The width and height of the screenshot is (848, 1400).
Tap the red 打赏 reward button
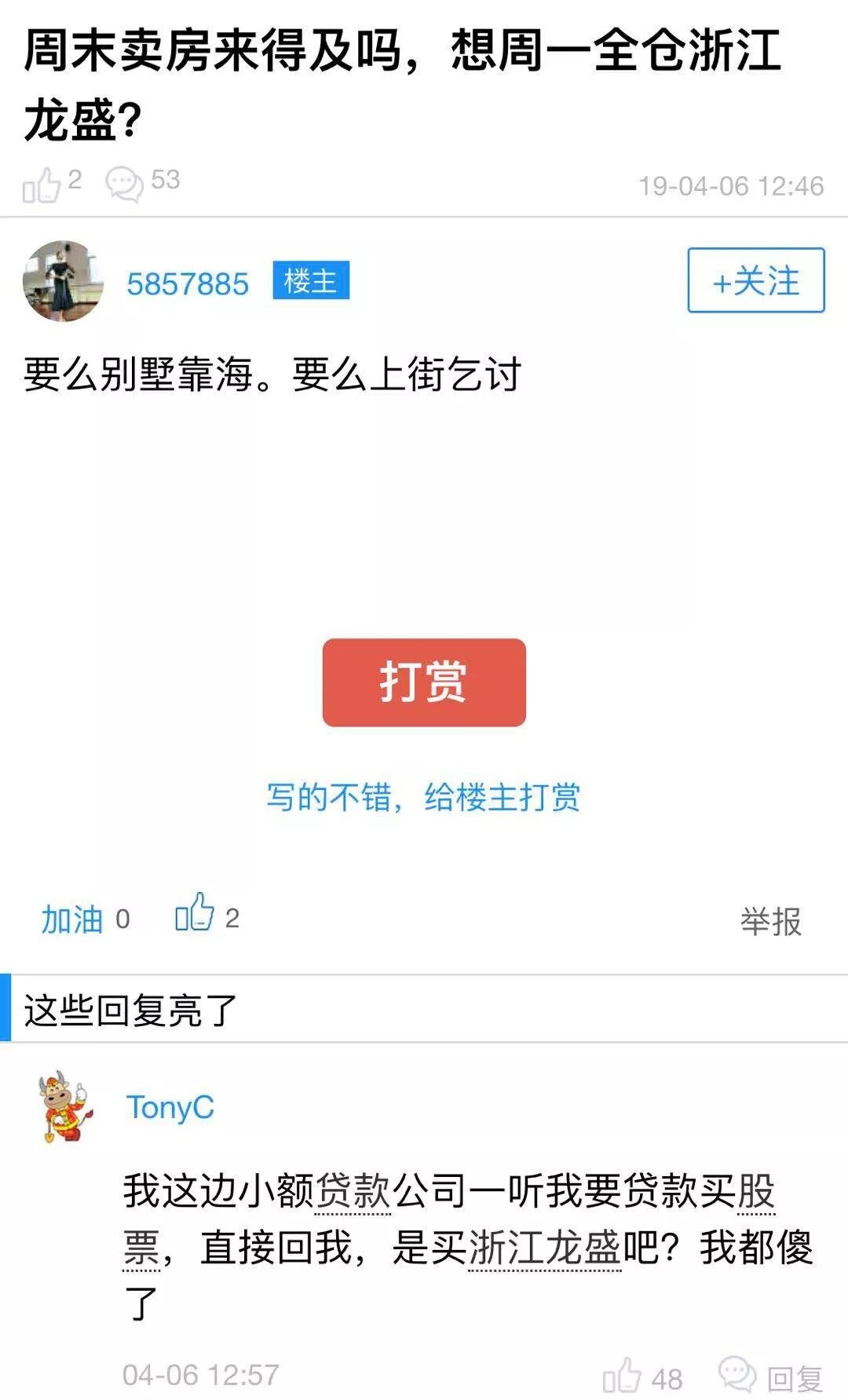424,682
